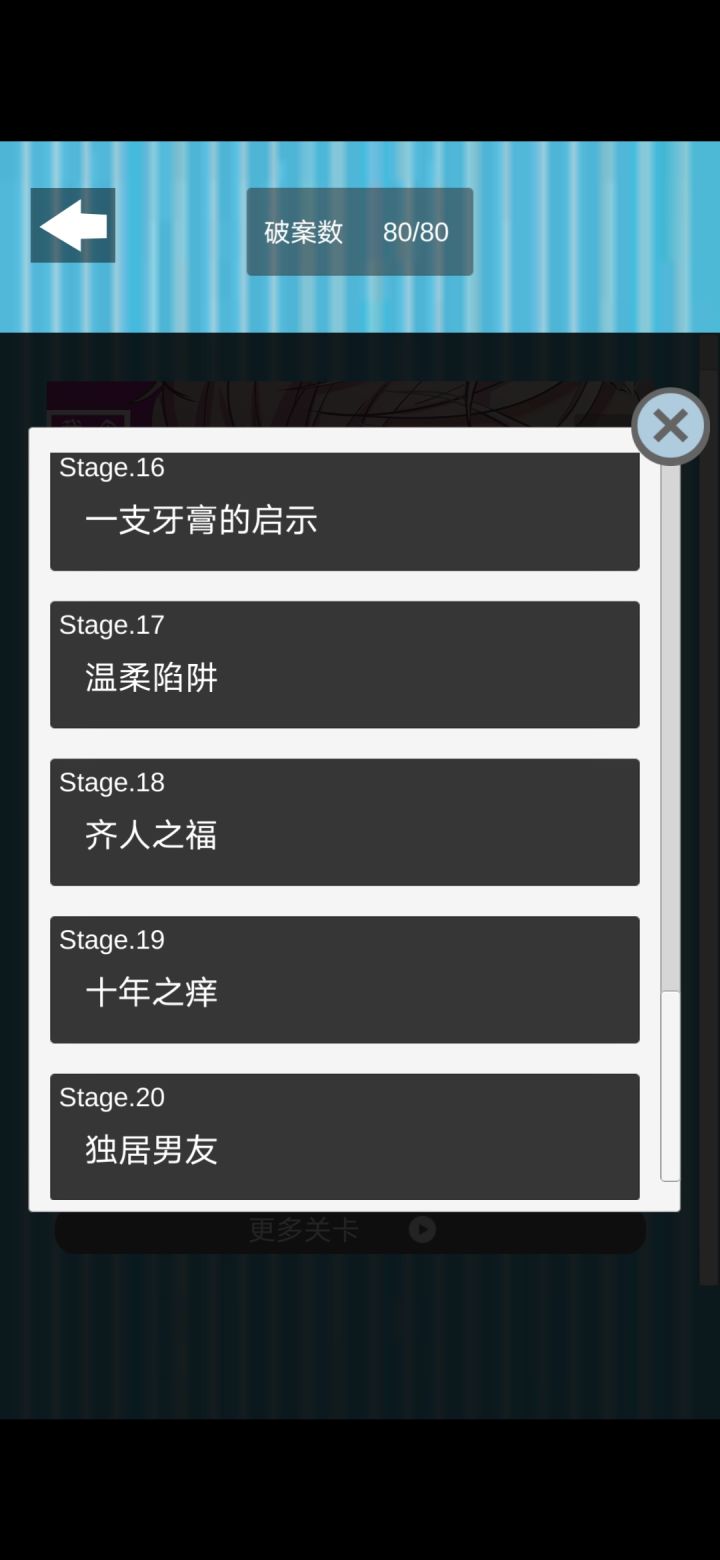The image size is (720, 1560).
Task: Tap the case count display box
Action: coord(360,232)
